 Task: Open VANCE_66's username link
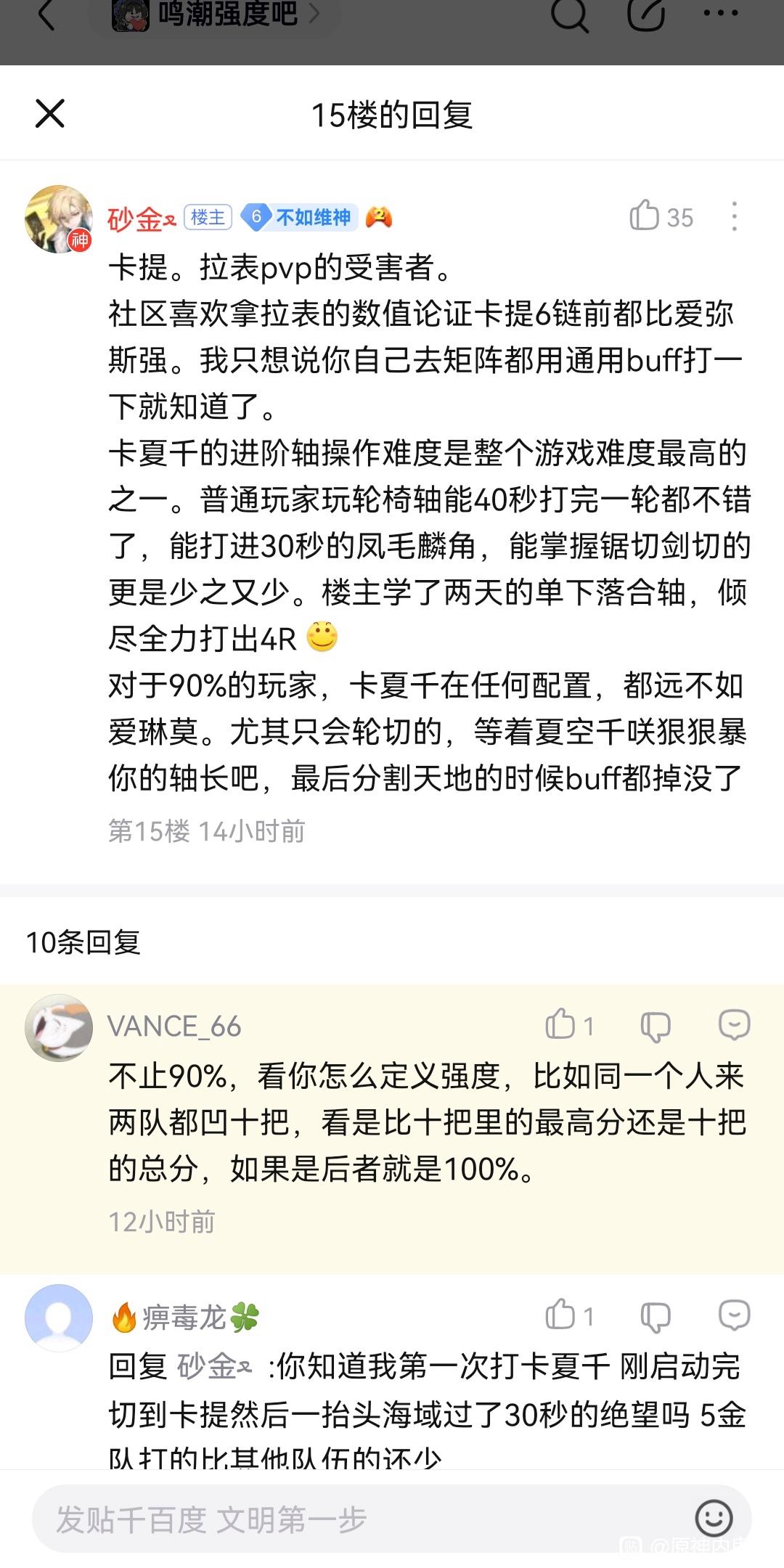tap(174, 1026)
